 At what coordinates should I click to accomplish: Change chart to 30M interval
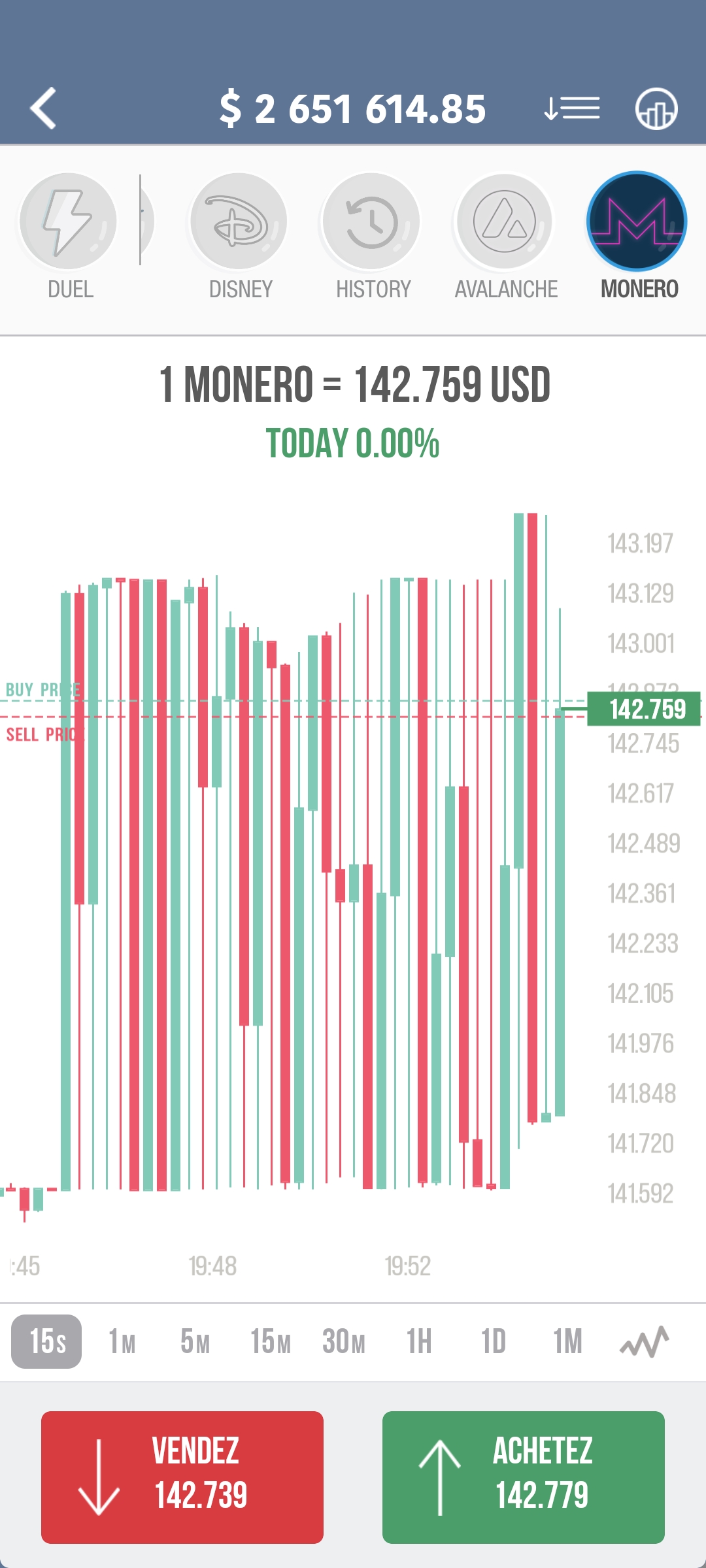[344, 1342]
